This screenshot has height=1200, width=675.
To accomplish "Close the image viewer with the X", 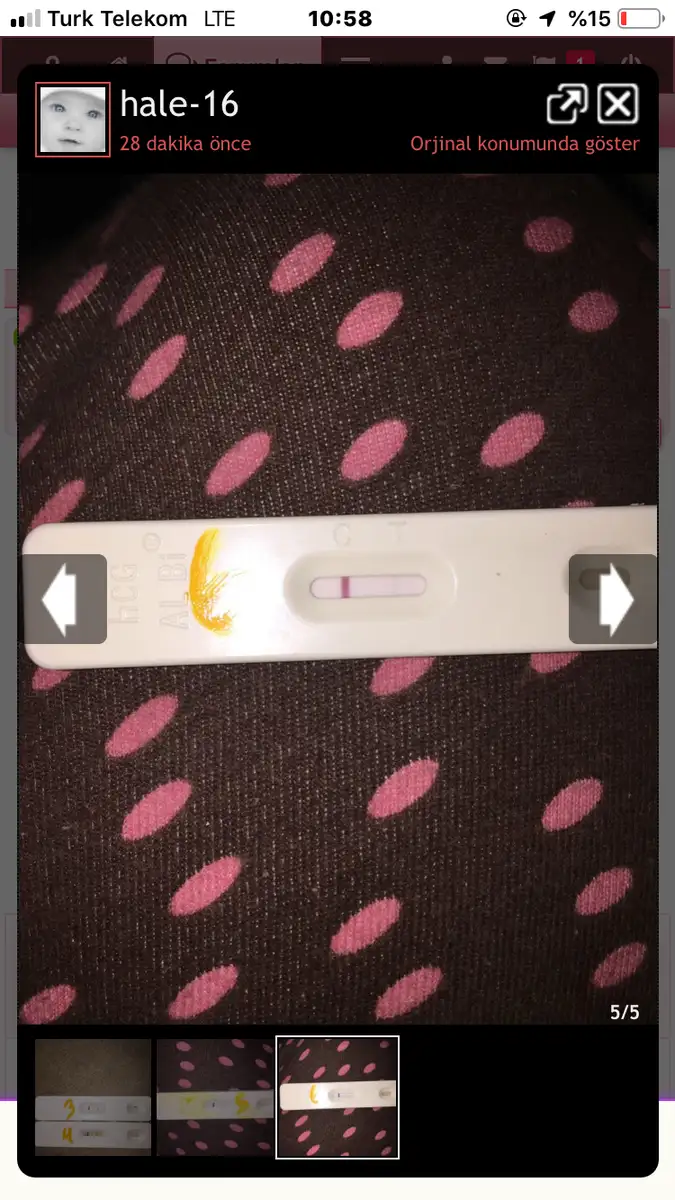I will click(618, 104).
